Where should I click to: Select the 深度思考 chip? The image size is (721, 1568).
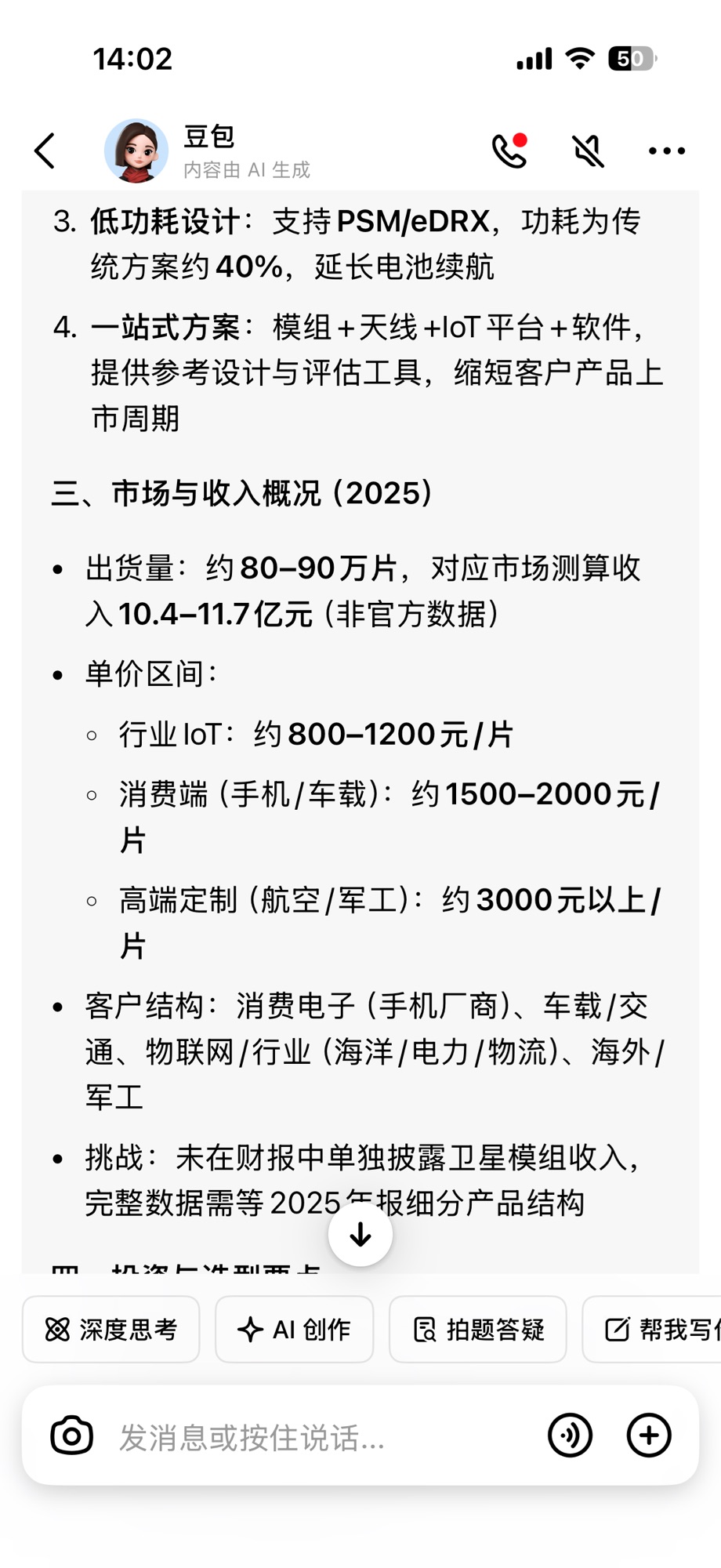[x=111, y=1330]
